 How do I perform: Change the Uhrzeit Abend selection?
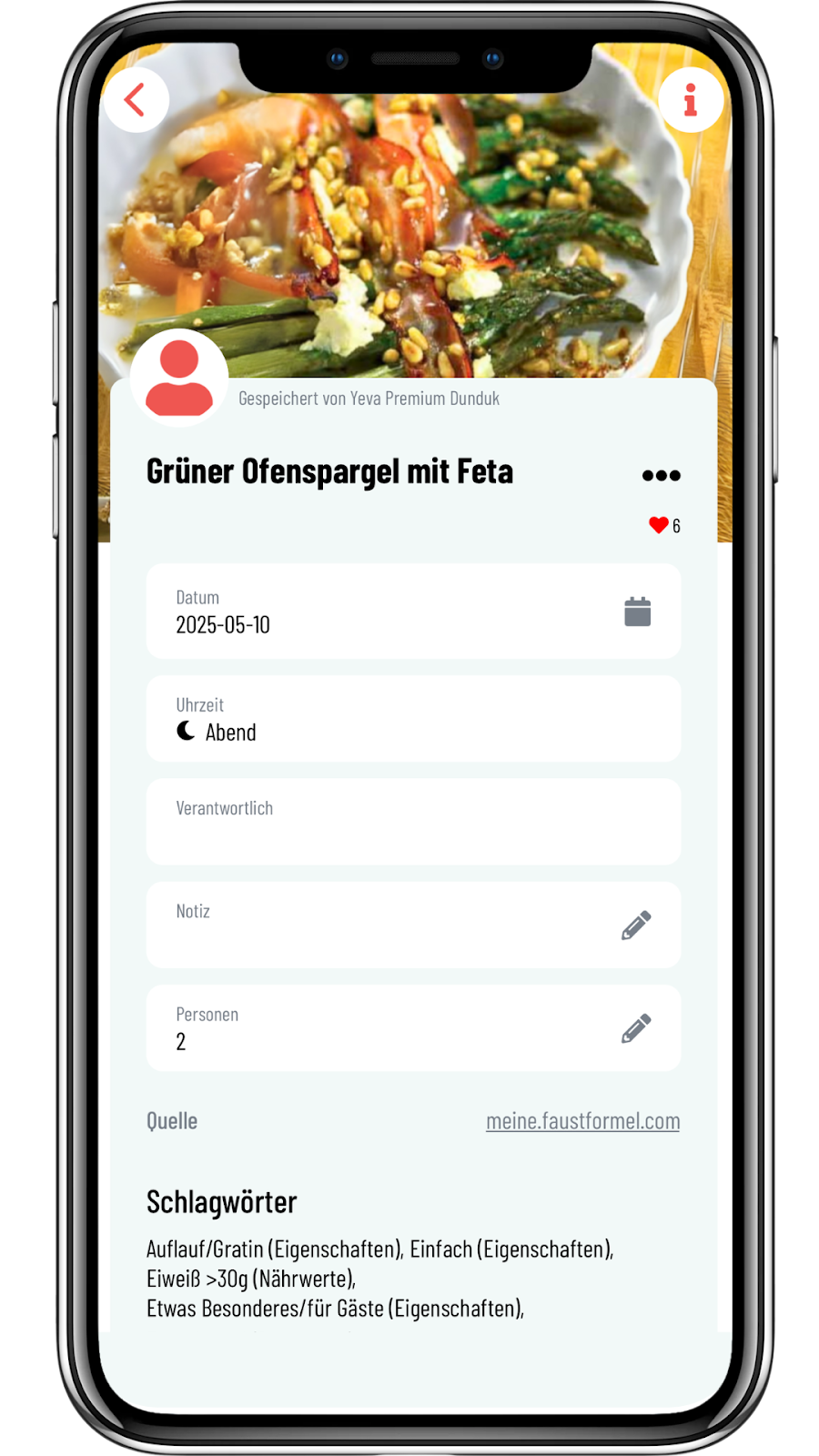point(412,720)
